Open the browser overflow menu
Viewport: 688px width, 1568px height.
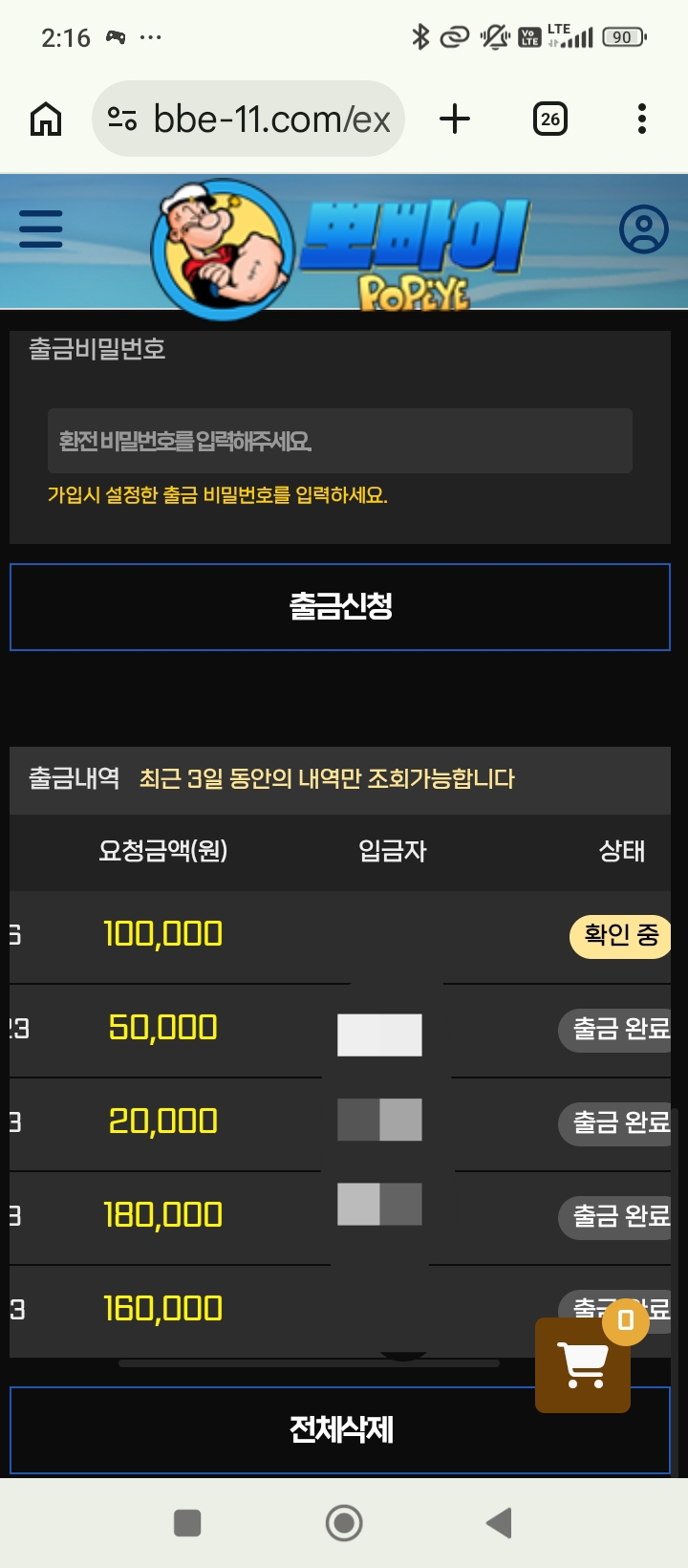pos(641,120)
